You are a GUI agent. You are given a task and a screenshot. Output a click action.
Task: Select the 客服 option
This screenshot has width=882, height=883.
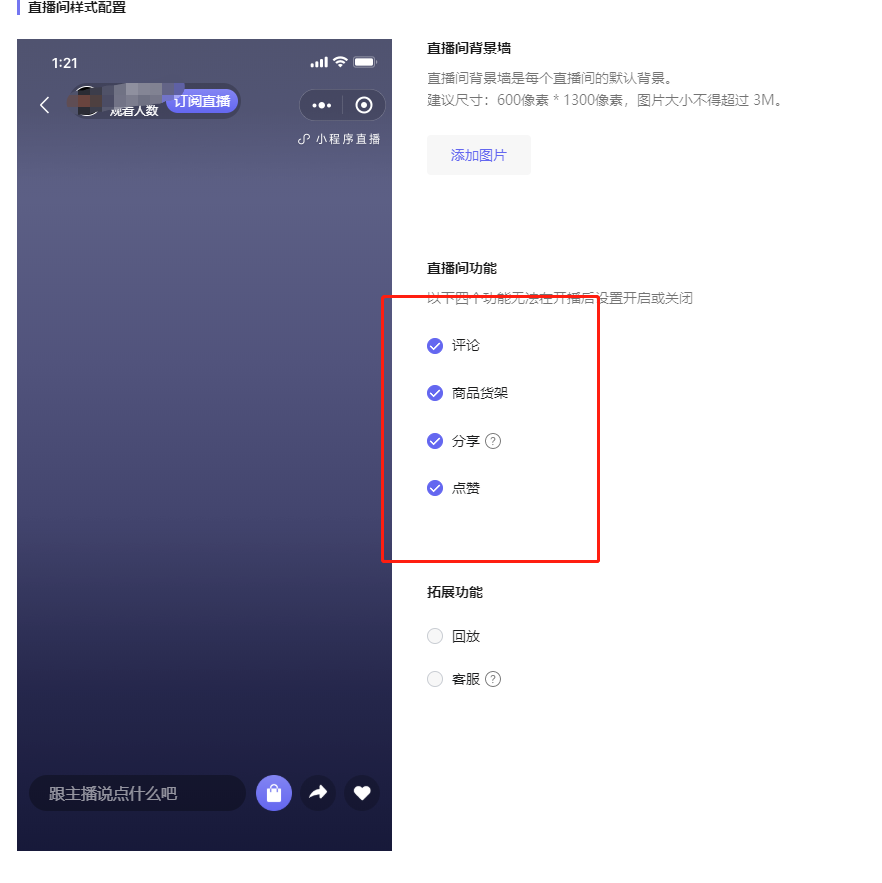[435, 679]
